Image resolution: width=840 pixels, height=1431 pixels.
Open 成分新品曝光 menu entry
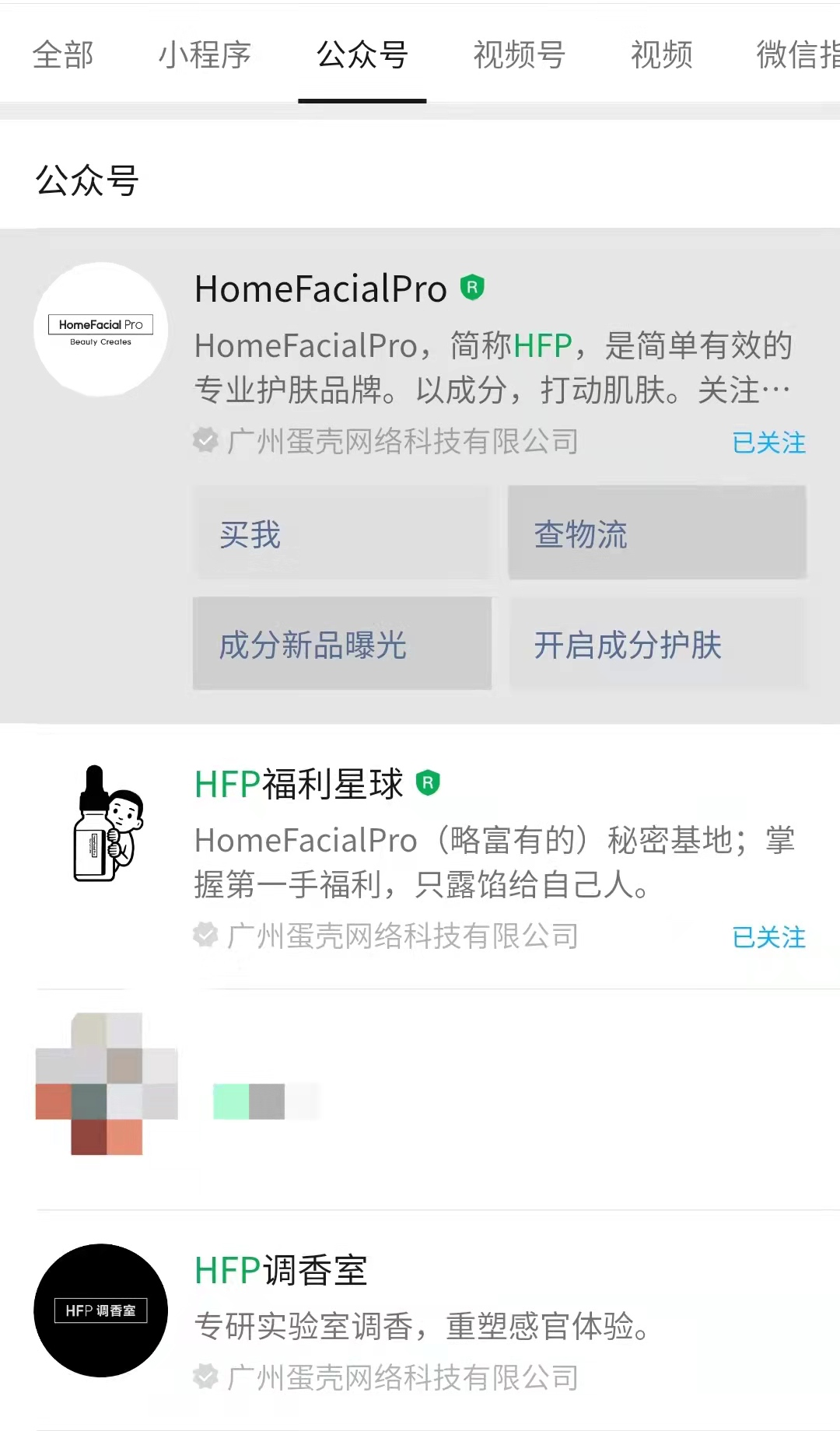[x=342, y=644]
